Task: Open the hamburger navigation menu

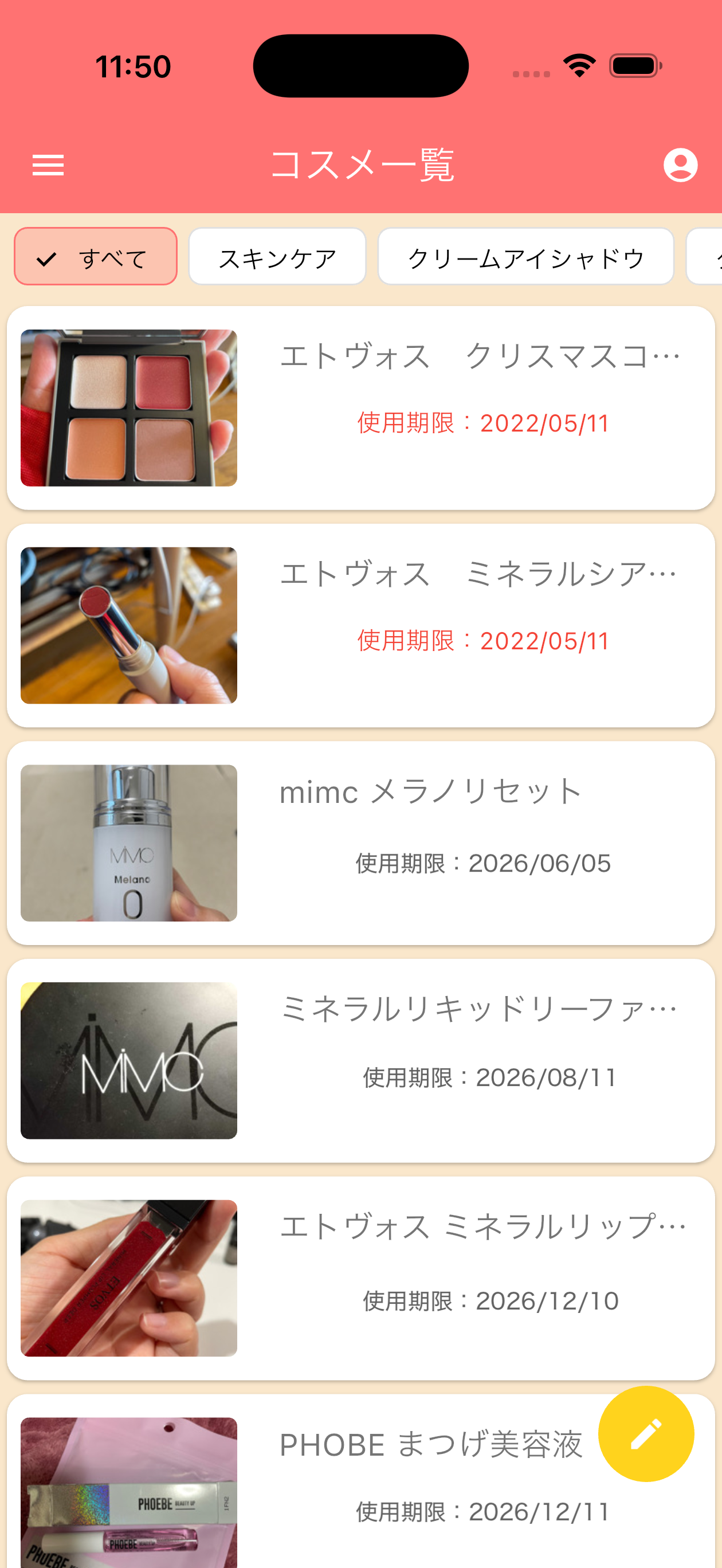Action: pos(49,164)
